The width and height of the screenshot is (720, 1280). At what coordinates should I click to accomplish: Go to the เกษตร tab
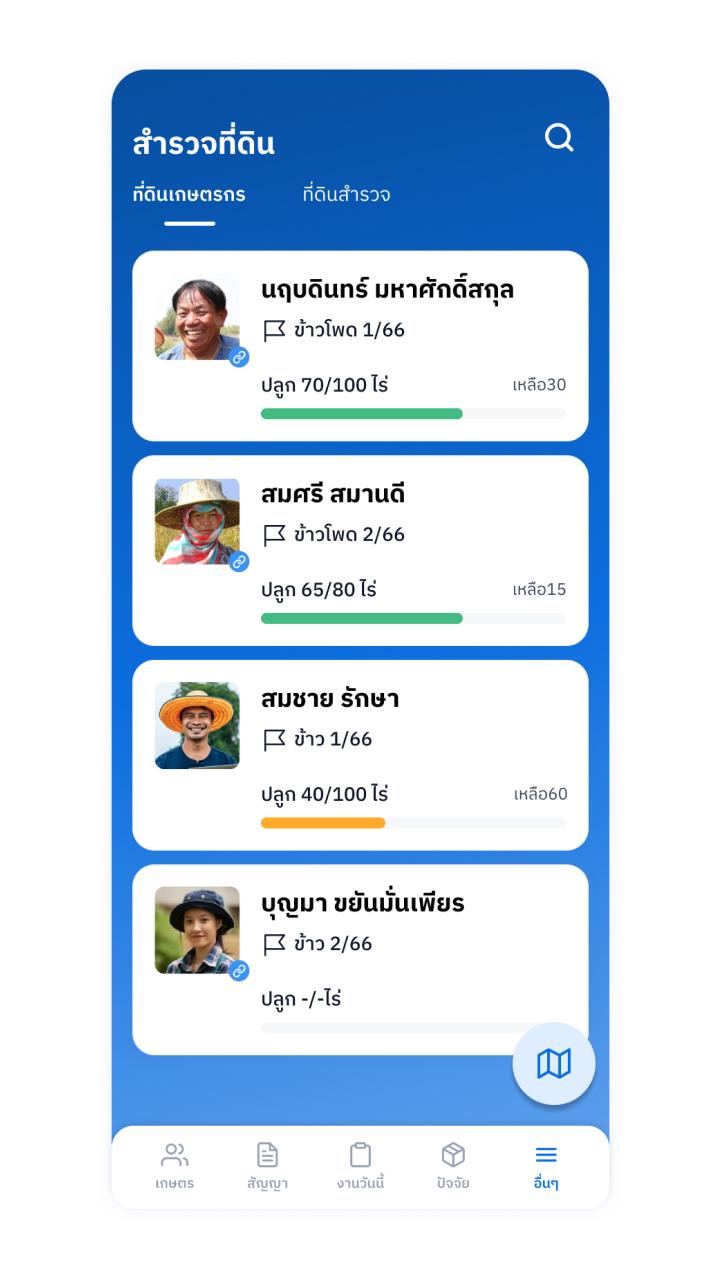[175, 1167]
